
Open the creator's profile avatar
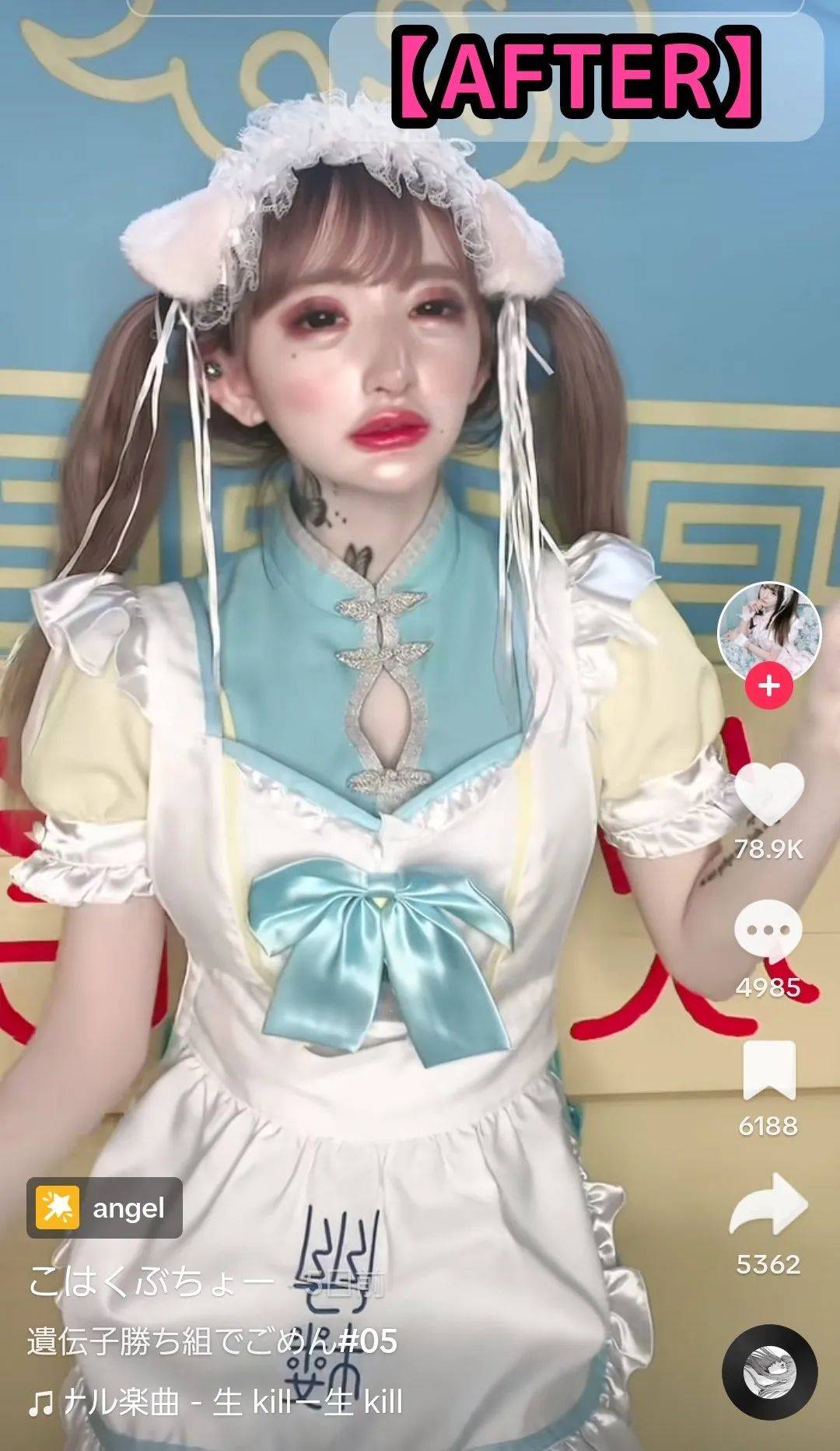[x=768, y=630]
